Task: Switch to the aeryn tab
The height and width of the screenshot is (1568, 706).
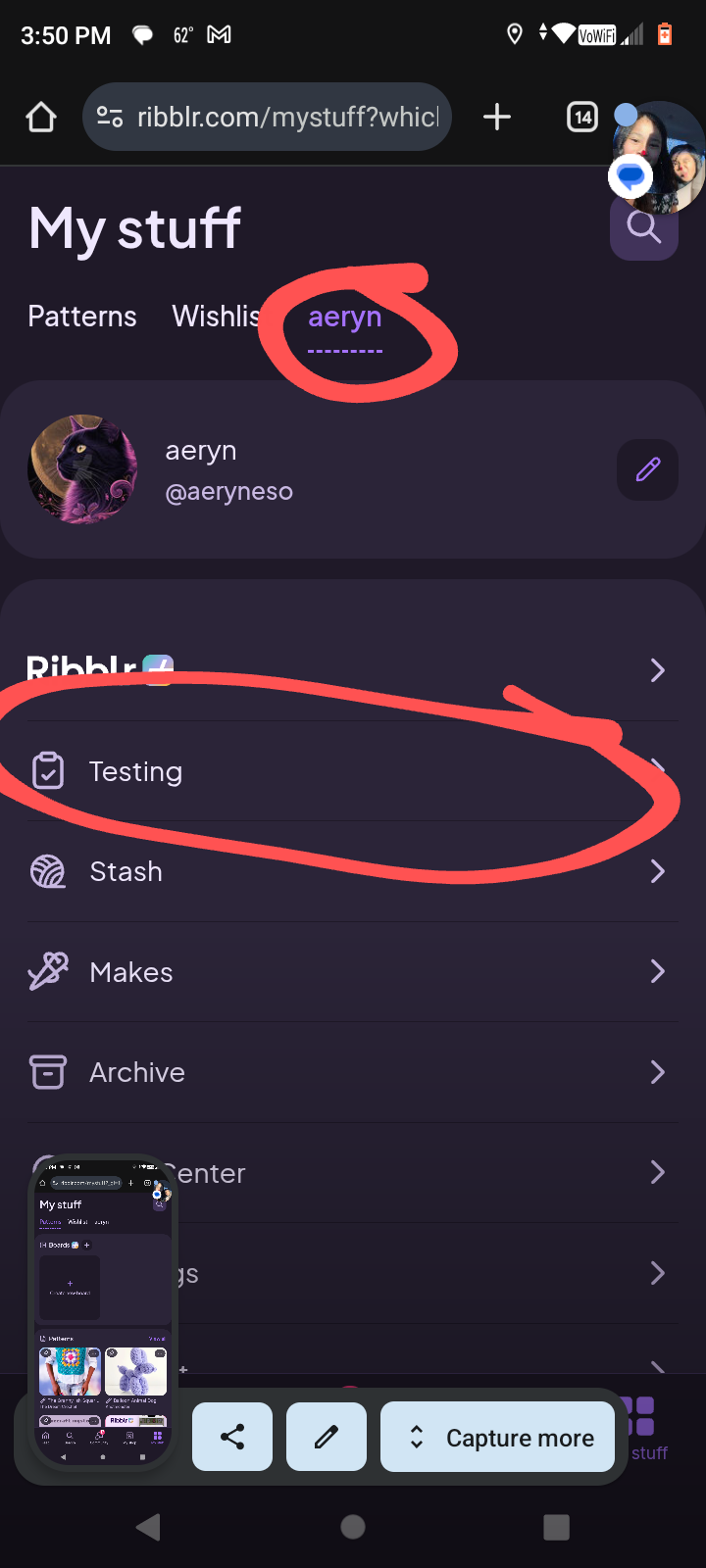Action: click(344, 318)
